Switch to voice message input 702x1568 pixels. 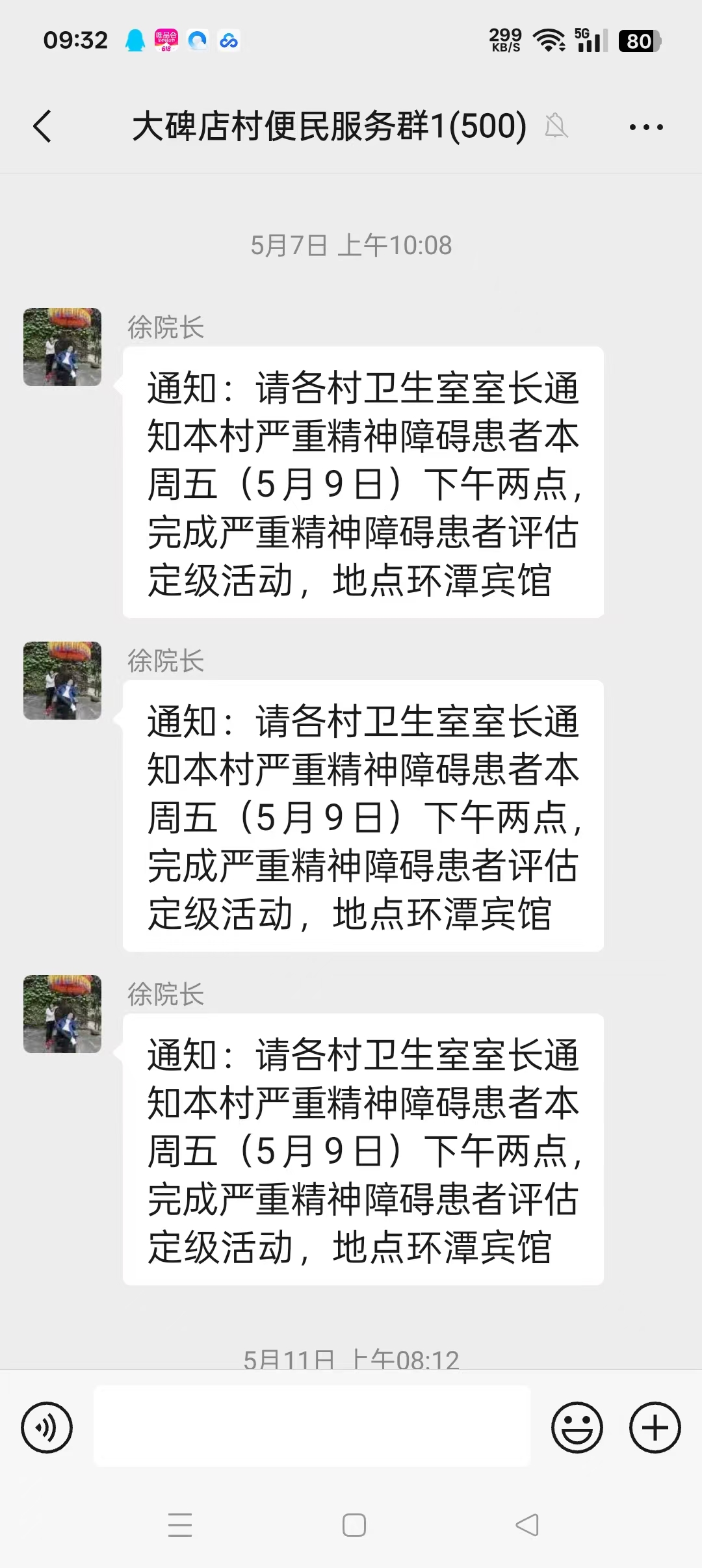tap(47, 1428)
